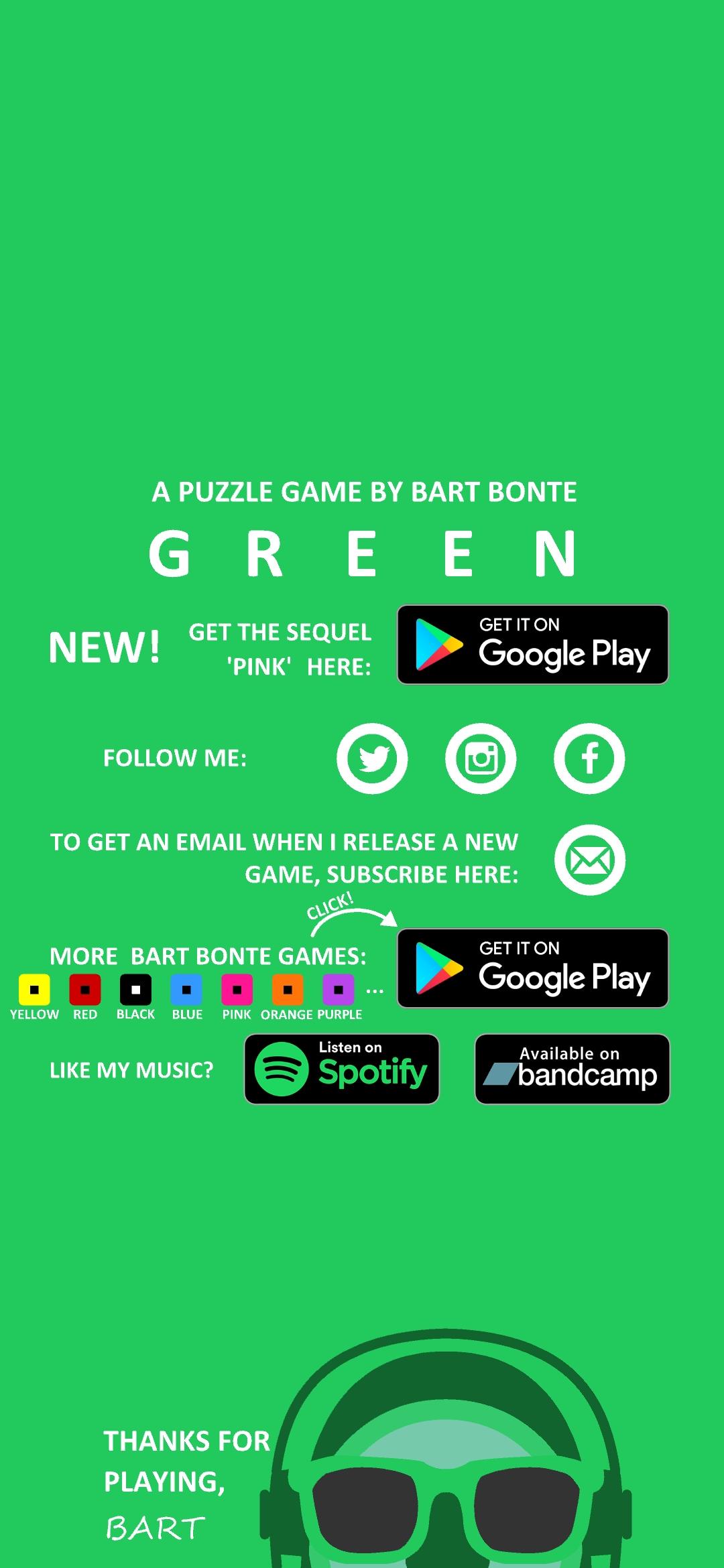Image resolution: width=724 pixels, height=1568 pixels.
Task: Open the Blue game
Action: pyautogui.click(x=186, y=990)
